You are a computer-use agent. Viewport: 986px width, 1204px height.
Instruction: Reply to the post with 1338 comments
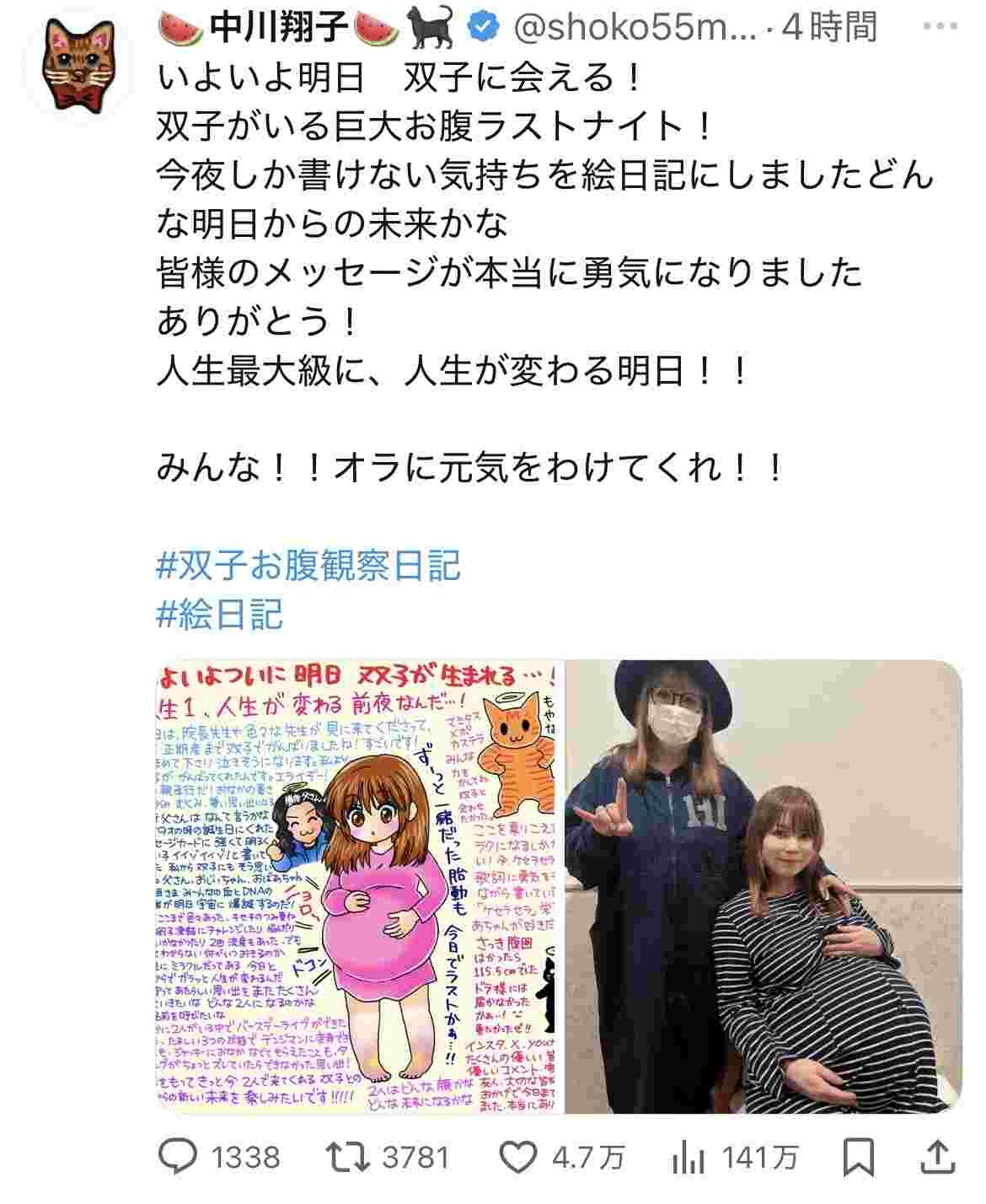pyautogui.click(x=179, y=1156)
